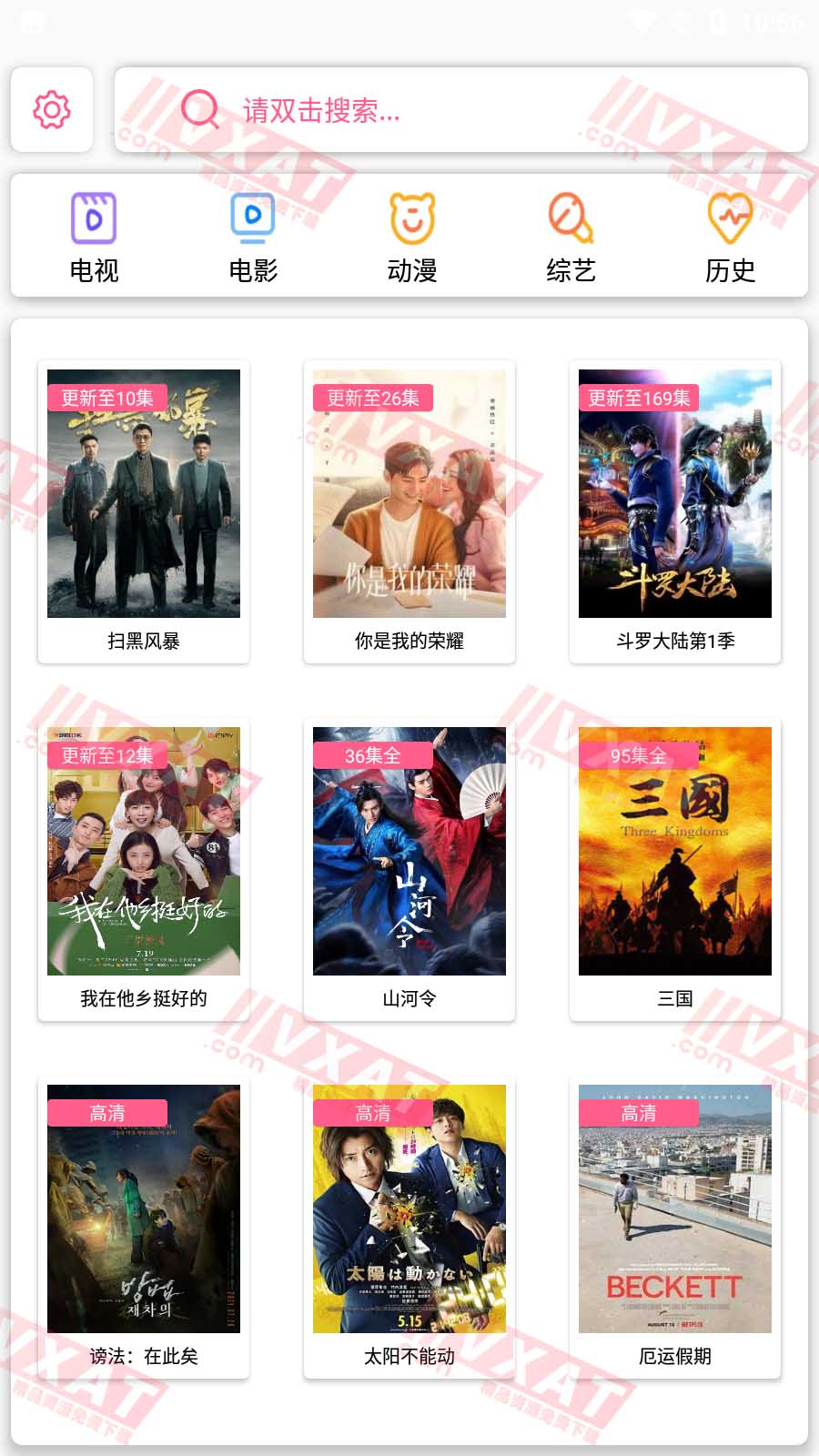Open 你是我的荣耀 drama card
This screenshot has height=1456, width=819.
point(409,511)
